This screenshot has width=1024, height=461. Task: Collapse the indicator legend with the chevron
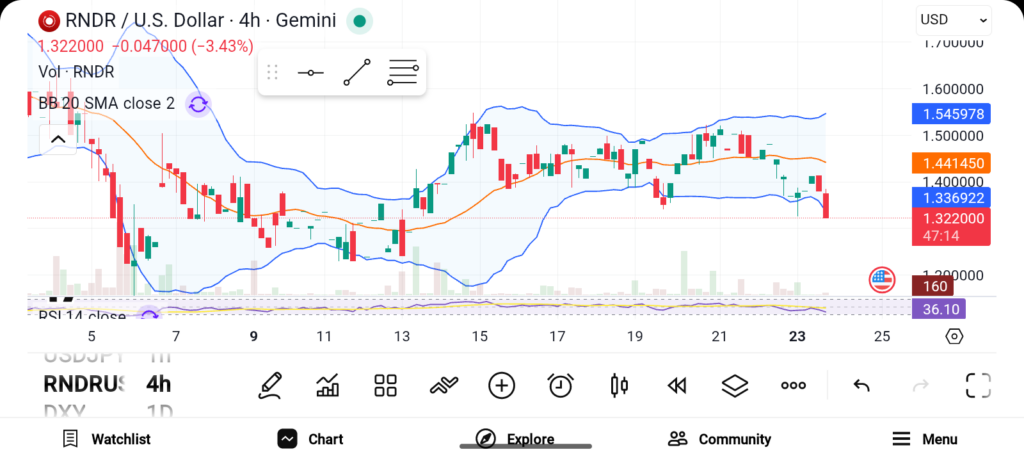57,139
